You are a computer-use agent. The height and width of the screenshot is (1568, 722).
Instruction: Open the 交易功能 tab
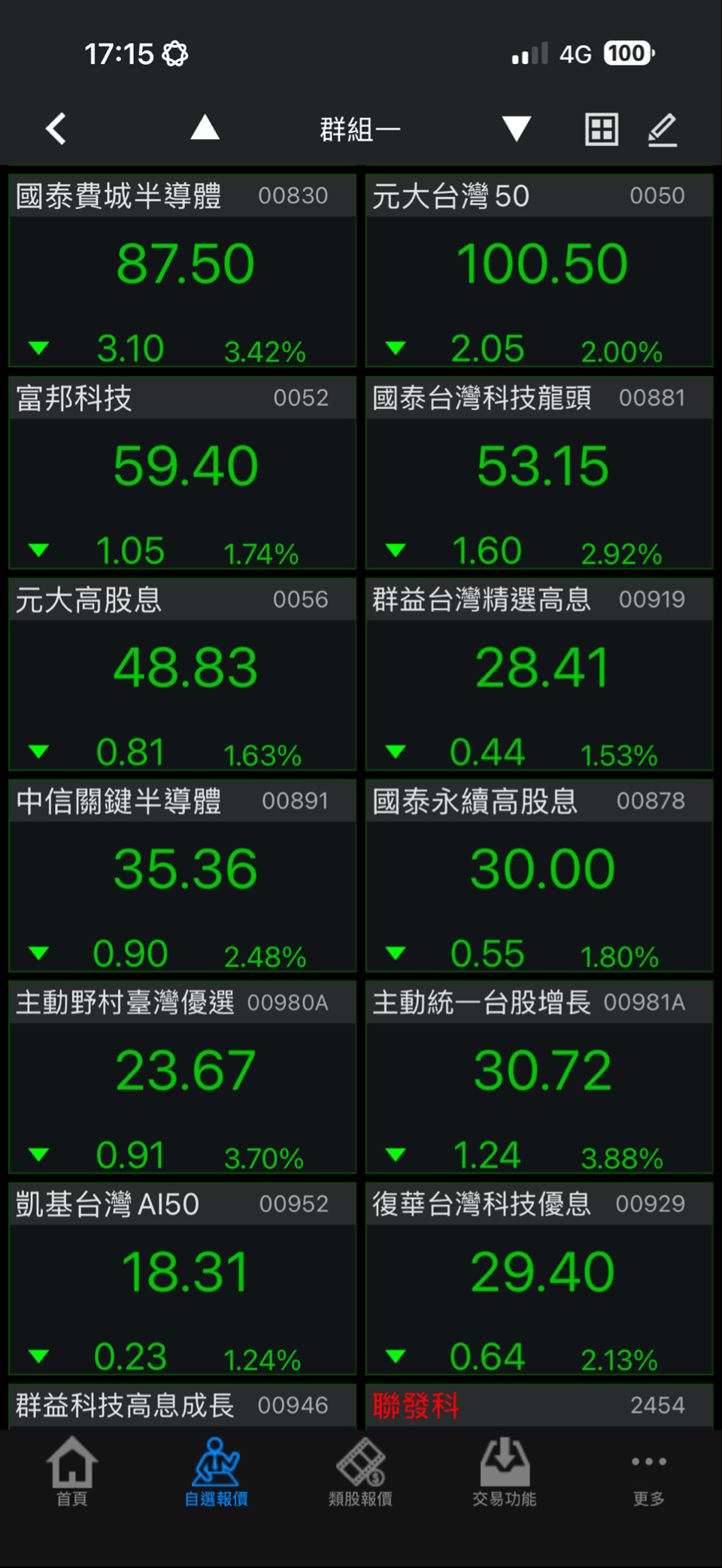[505, 1472]
